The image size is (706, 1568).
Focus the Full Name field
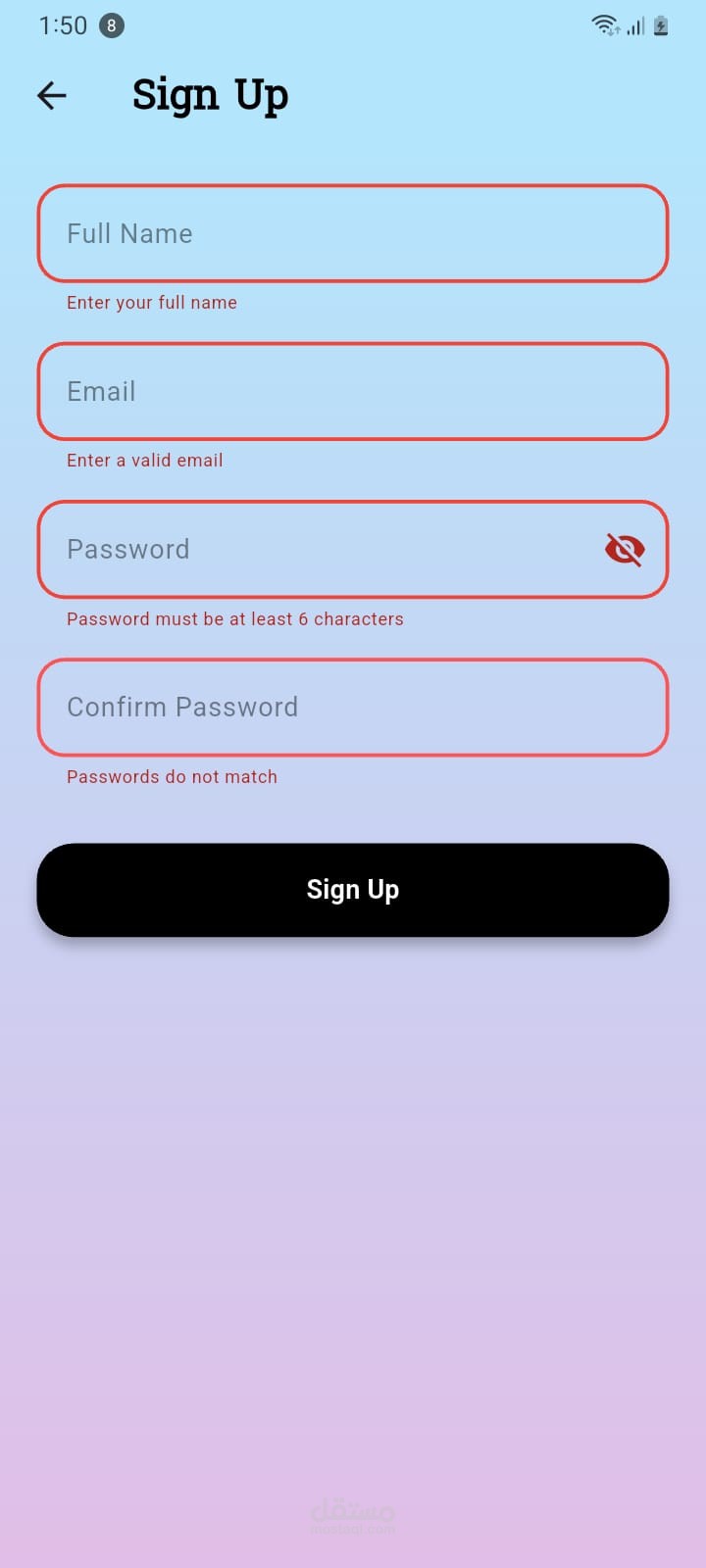pos(353,234)
